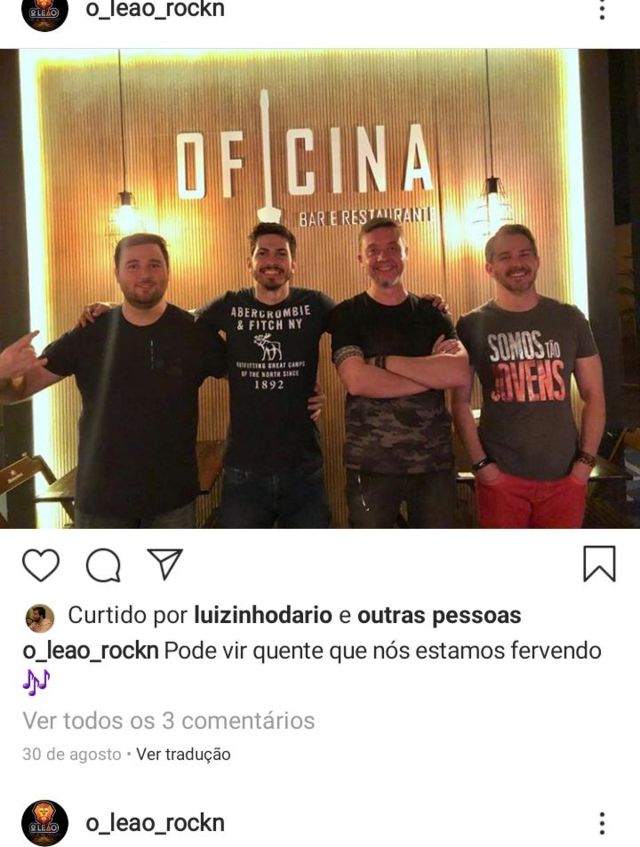Share the post with the paper plane icon
The image size is (640, 847).
point(165,564)
